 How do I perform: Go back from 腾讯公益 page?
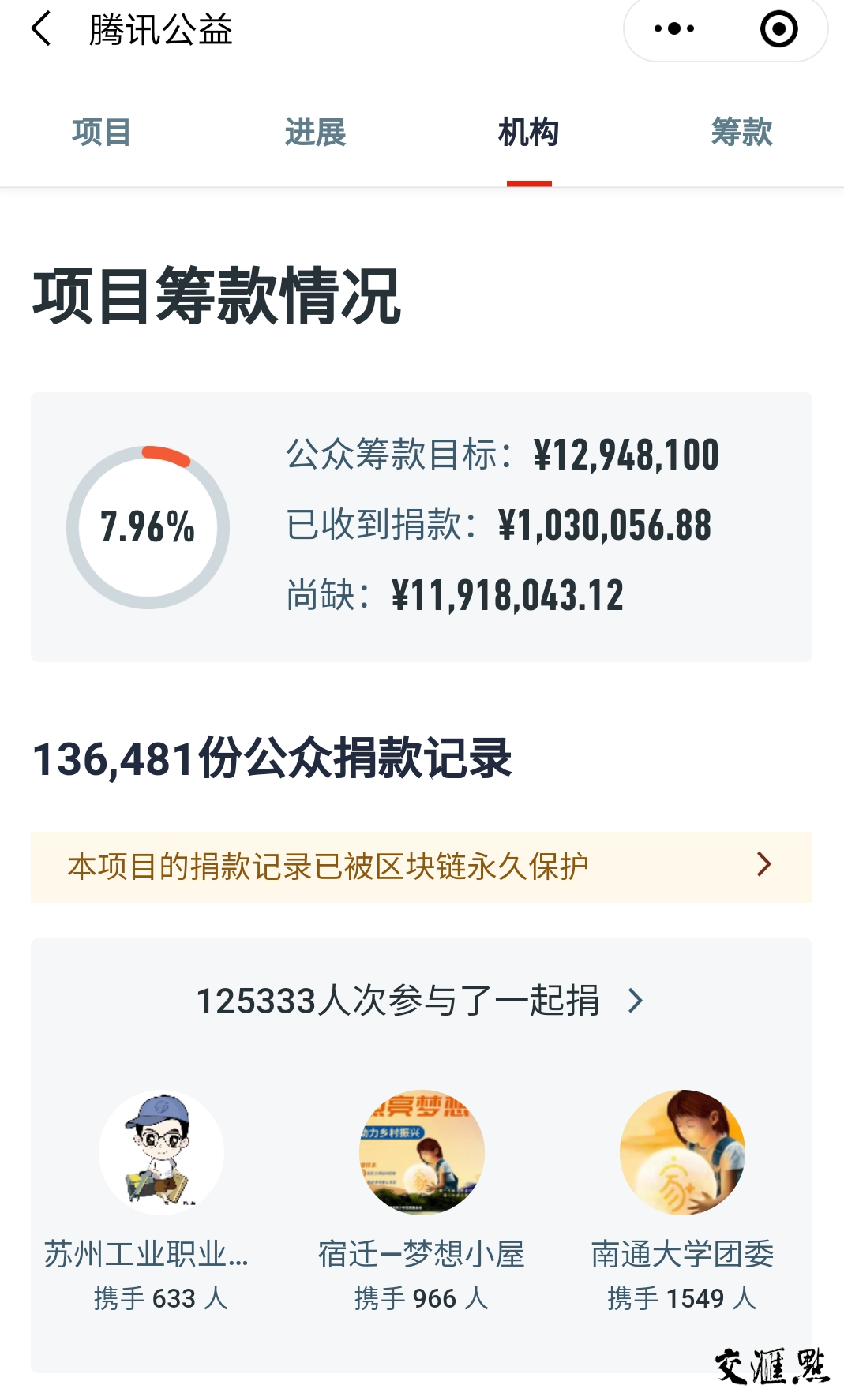tap(41, 29)
